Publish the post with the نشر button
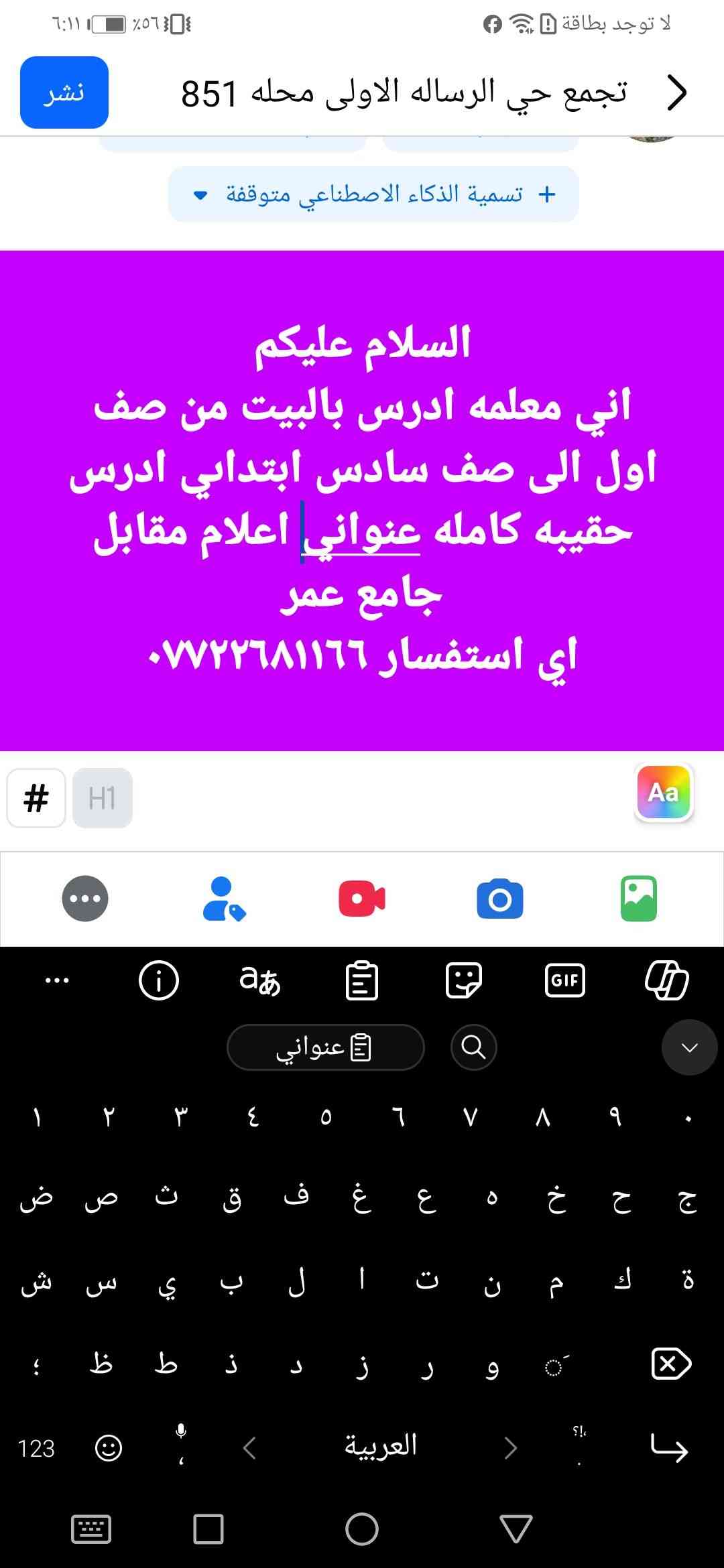The height and width of the screenshot is (1568, 724). 64,92
